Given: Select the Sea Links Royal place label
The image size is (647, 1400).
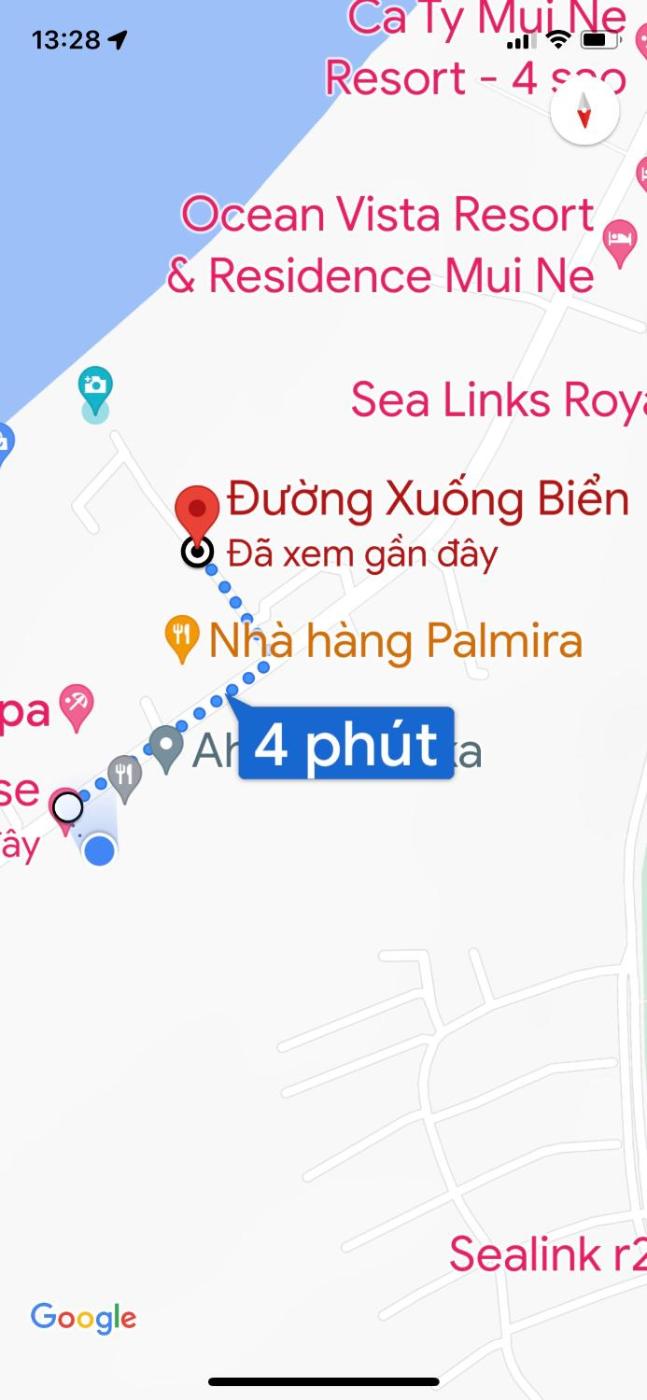Looking at the screenshot, I should coord(498,400).
